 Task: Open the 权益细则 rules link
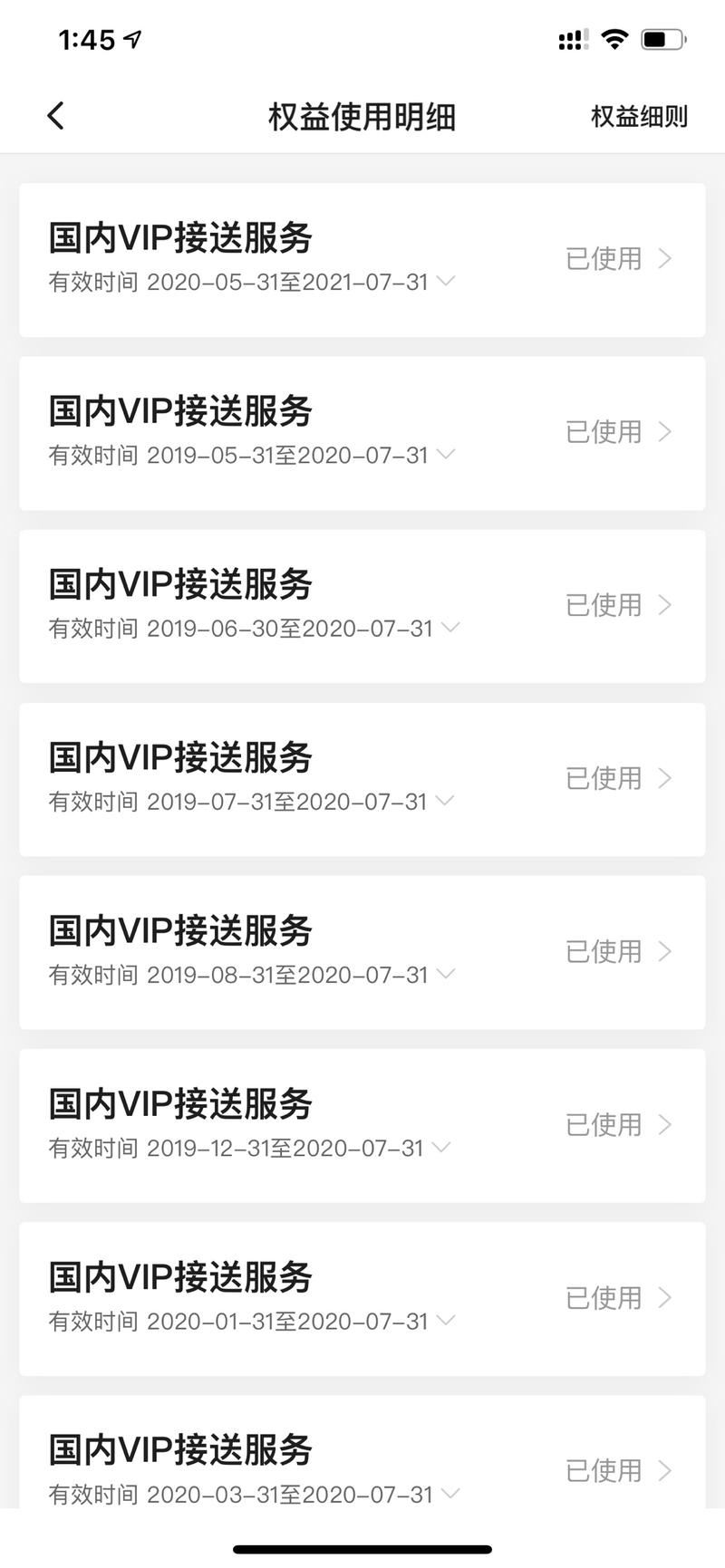pos(637,117)
